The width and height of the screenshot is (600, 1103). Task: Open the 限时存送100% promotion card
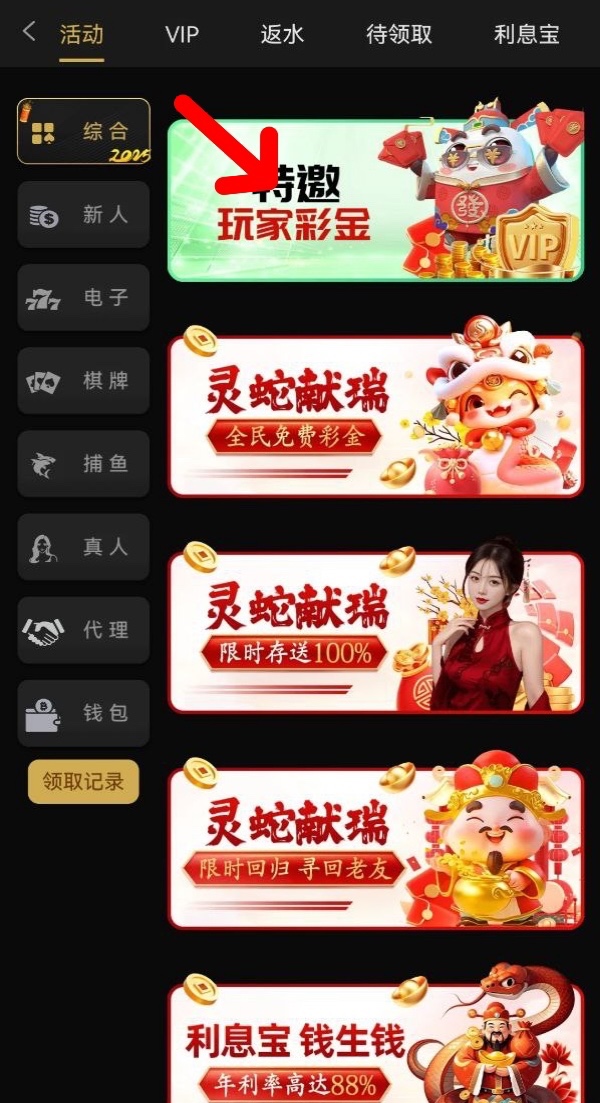click(x=374, y=632)
